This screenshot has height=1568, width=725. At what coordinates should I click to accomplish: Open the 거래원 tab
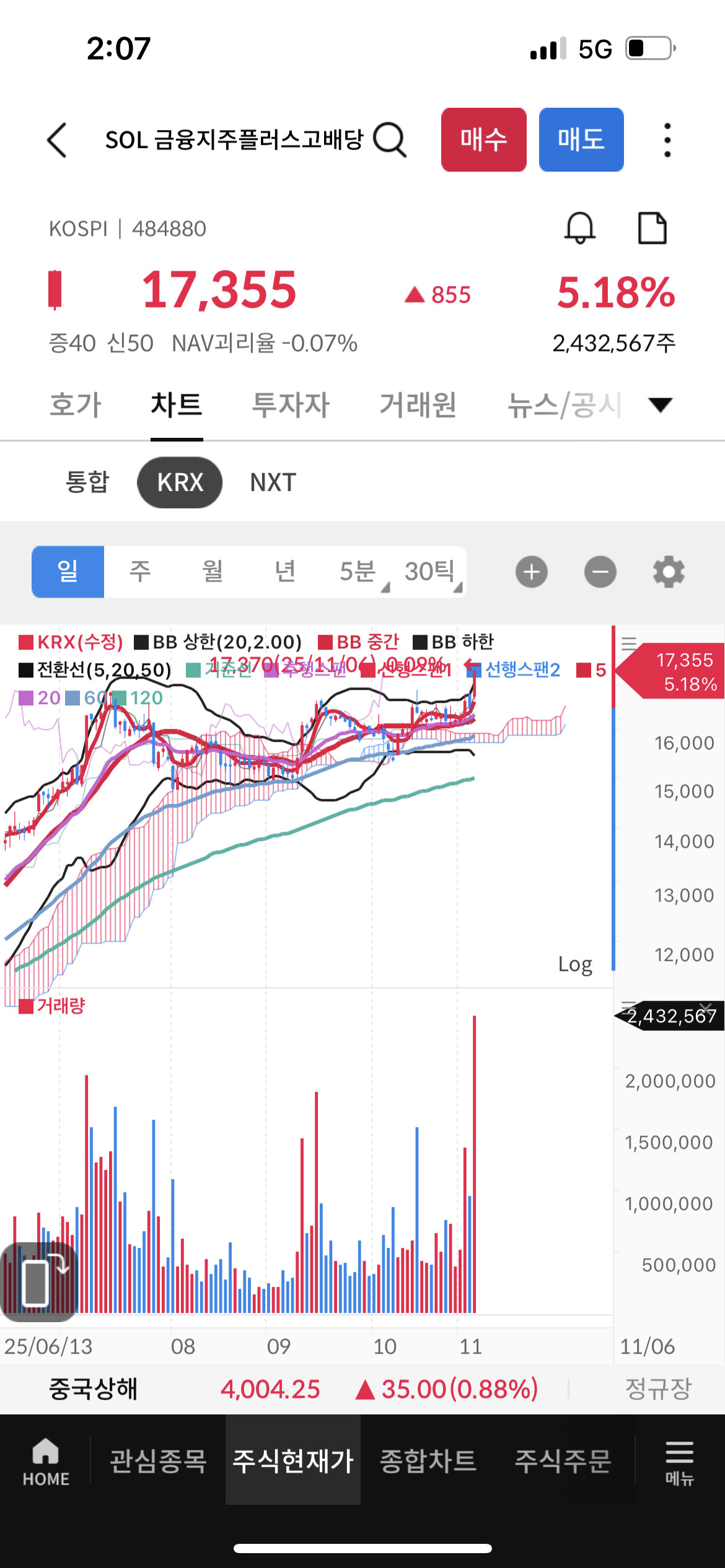coord(418,405)
